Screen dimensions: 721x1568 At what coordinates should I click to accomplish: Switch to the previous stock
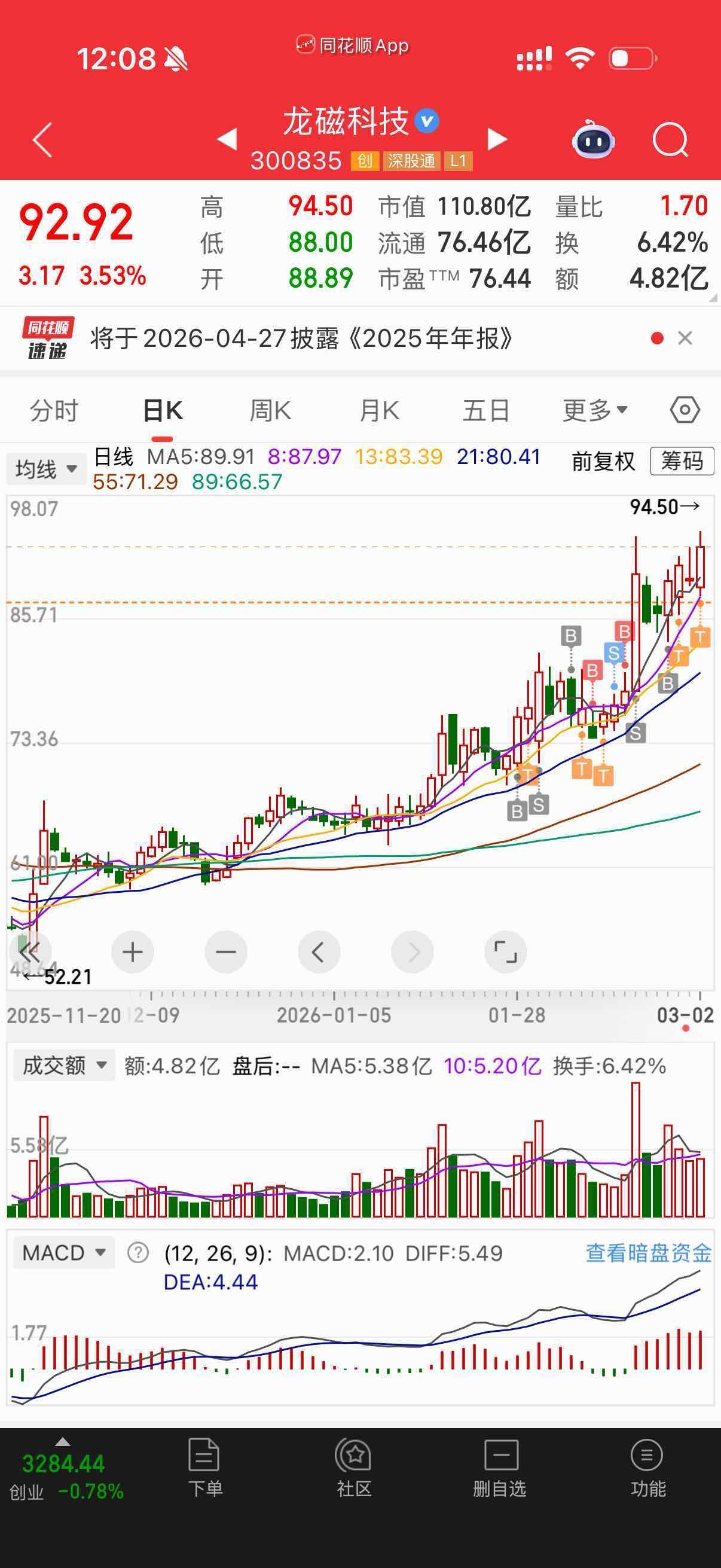tap(228, 139)
